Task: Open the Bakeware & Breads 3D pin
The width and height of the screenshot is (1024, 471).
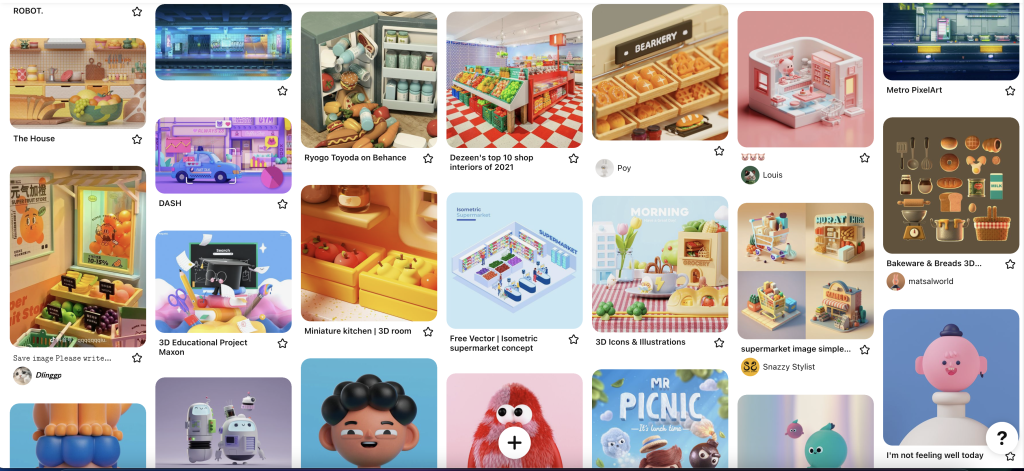Action: tap(950, 185)
